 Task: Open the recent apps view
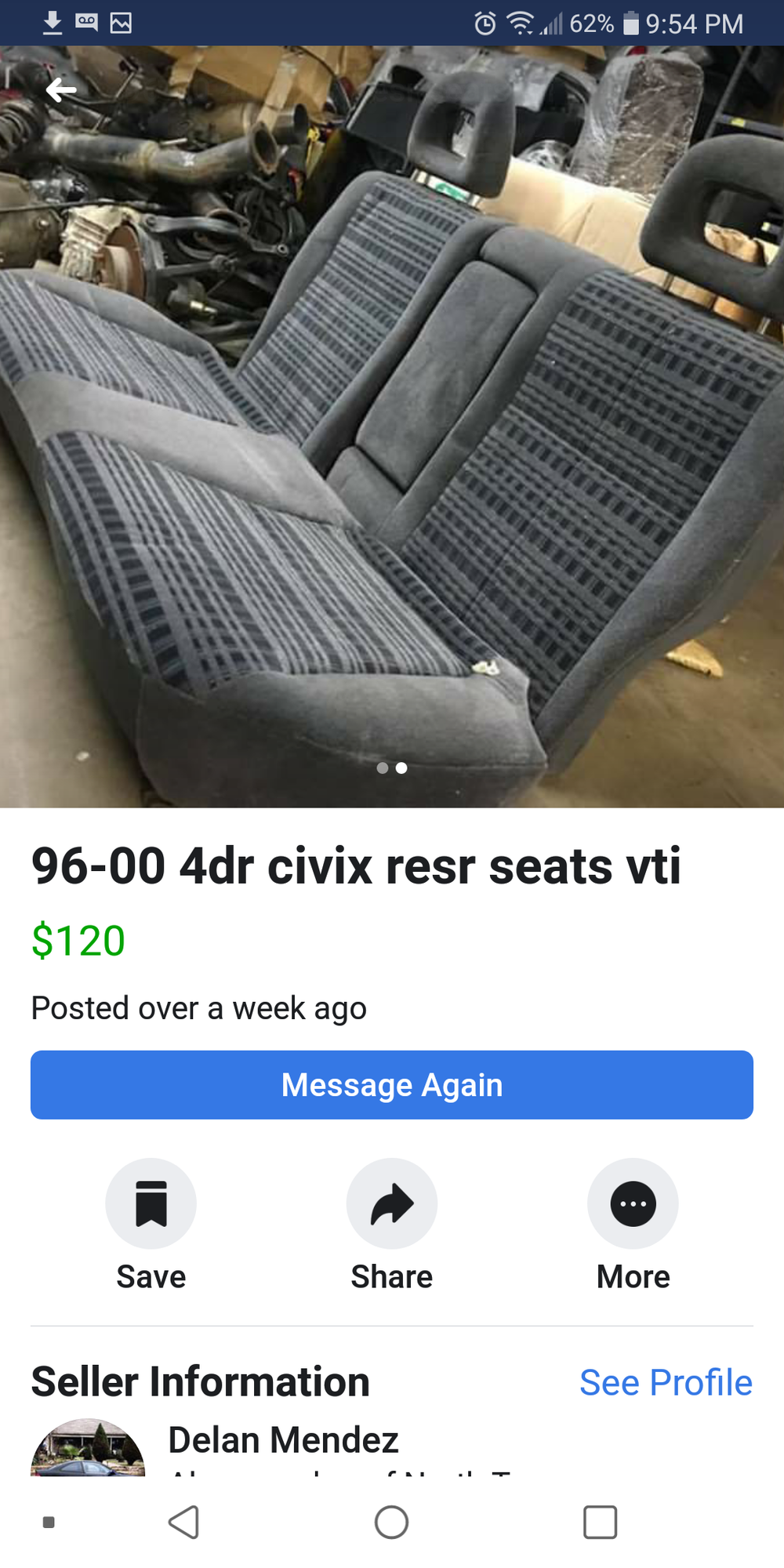pyautogui.click(x=600, y=1523)
